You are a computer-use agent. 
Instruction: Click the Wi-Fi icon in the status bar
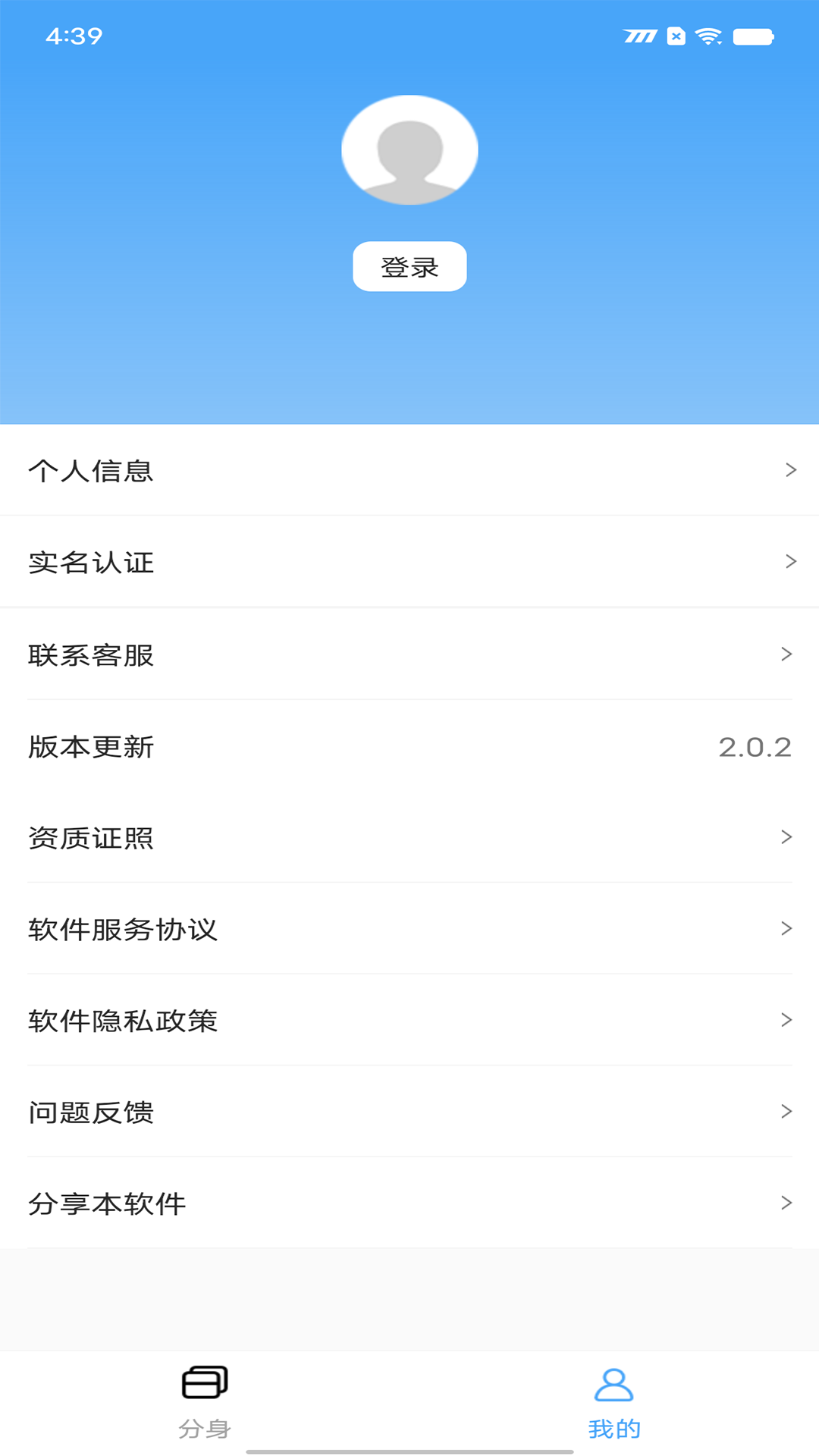point(709,36)
